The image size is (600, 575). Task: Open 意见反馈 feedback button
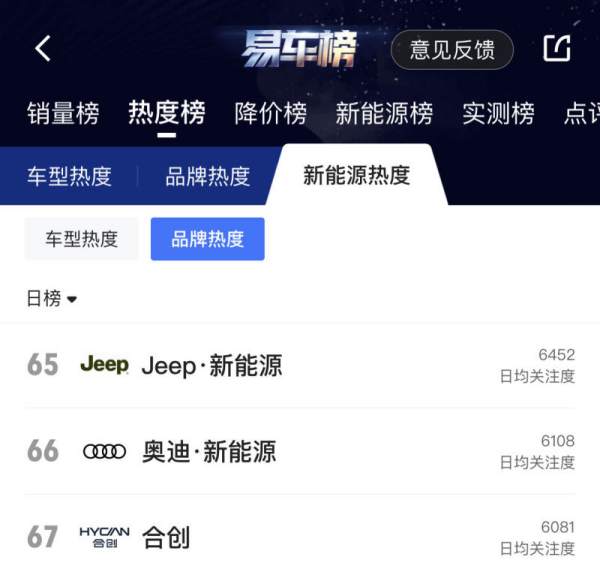(x=452, y=49)
